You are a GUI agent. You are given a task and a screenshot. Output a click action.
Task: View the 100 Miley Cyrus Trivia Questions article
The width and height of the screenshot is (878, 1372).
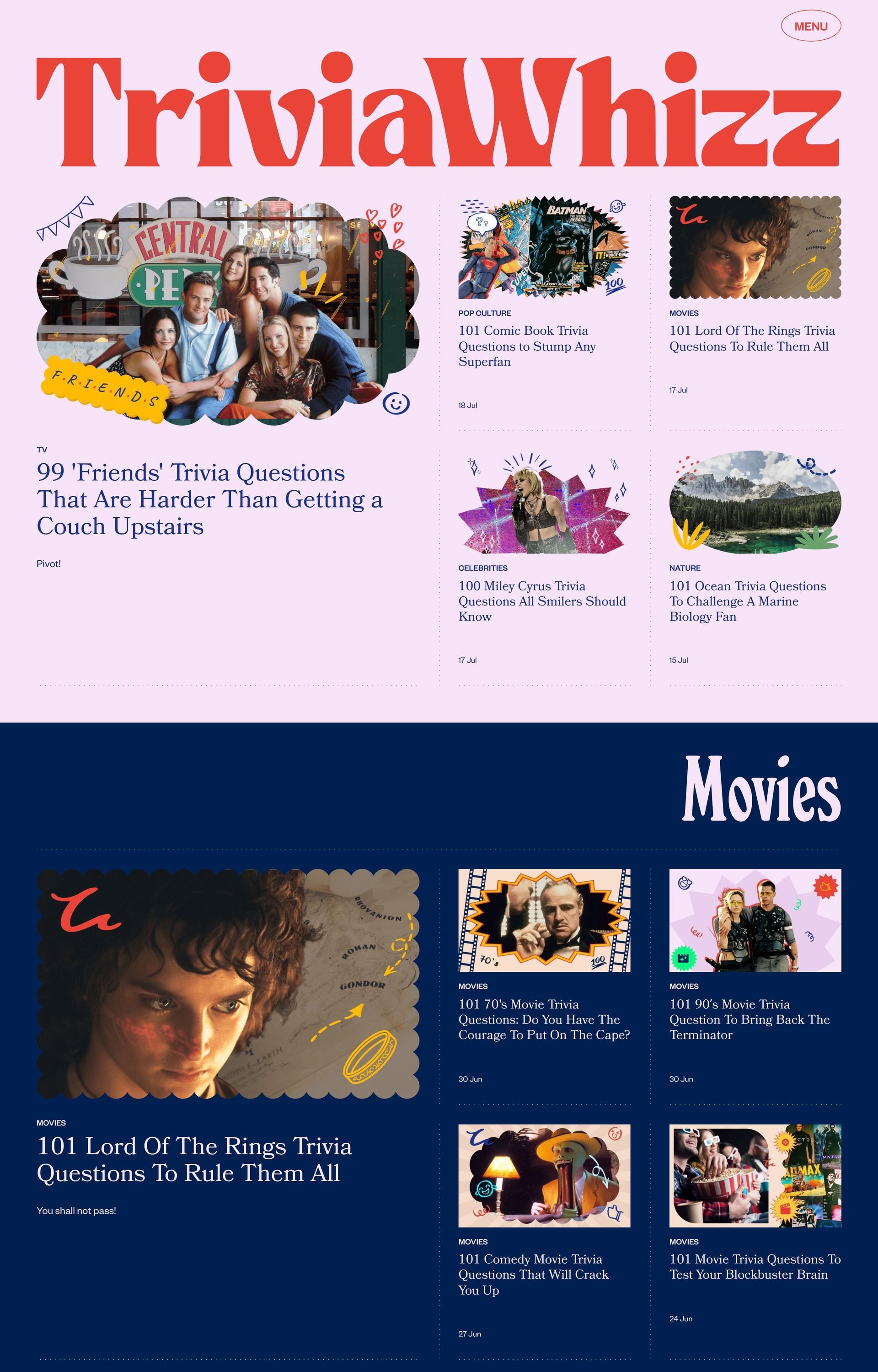tap(541, 601)
